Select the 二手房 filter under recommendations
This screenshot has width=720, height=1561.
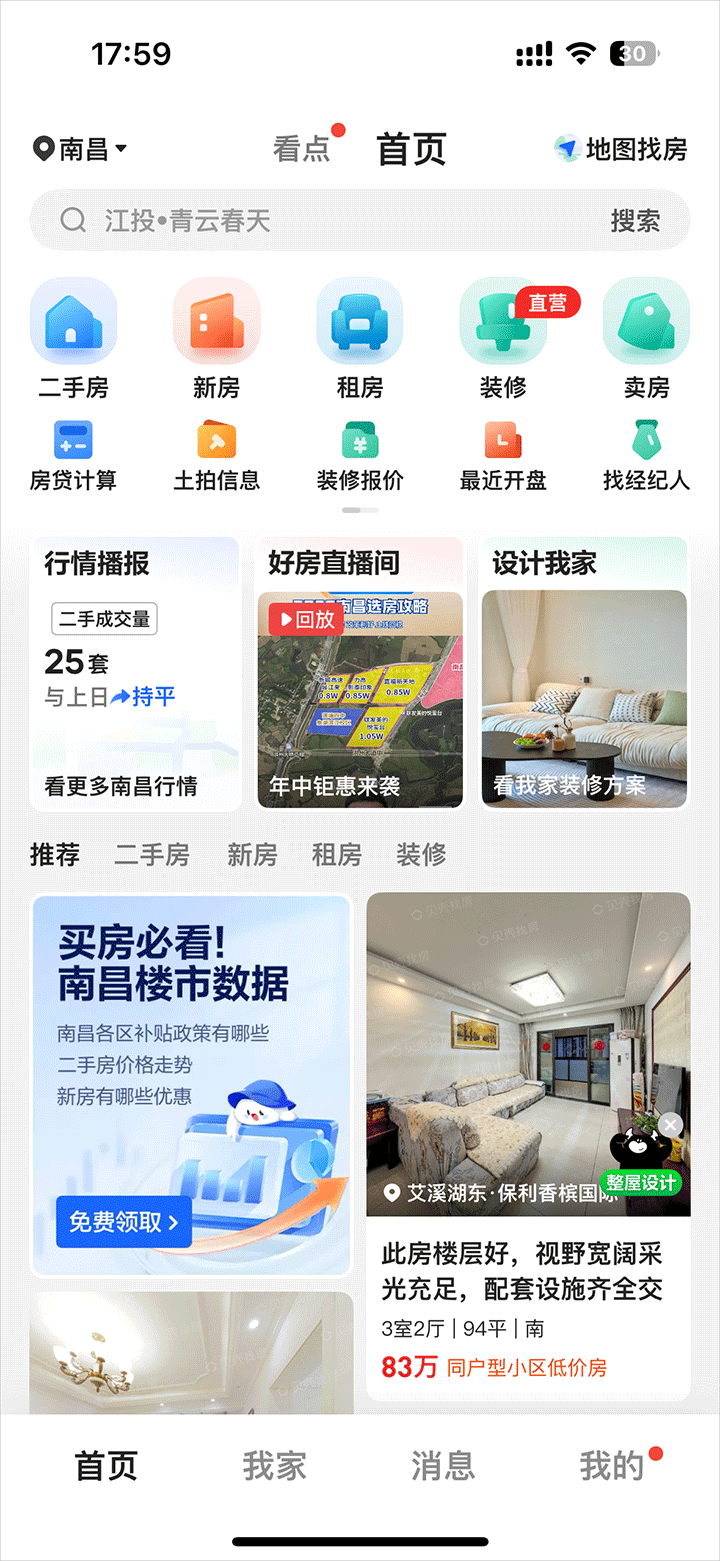(152, 855)
